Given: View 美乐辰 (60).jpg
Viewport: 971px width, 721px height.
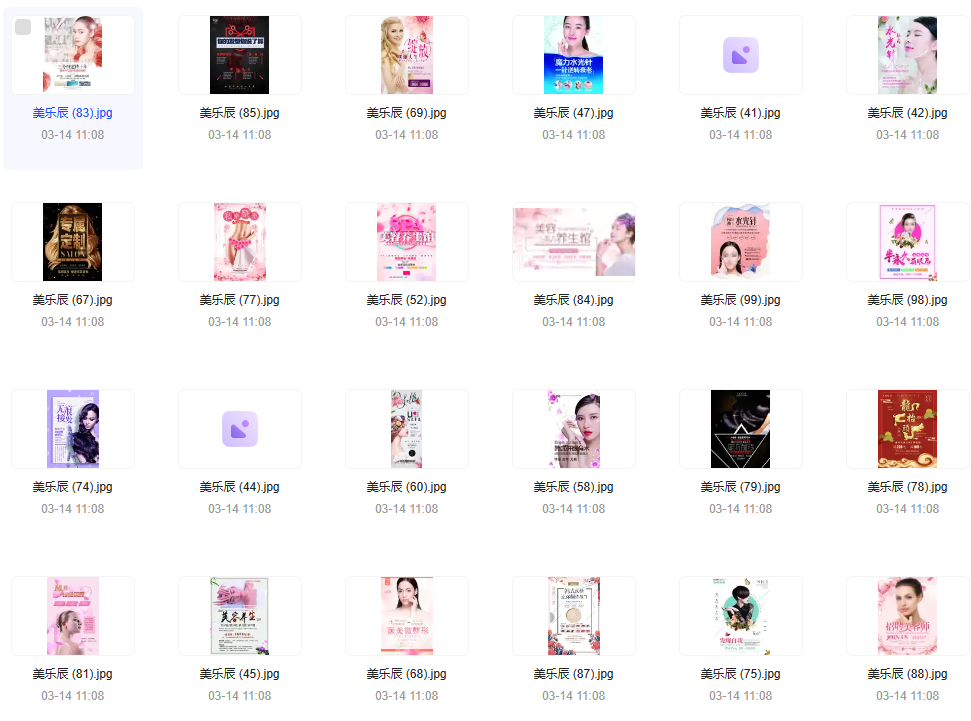Looking at the screenshot, I should [x=407, y=429].
